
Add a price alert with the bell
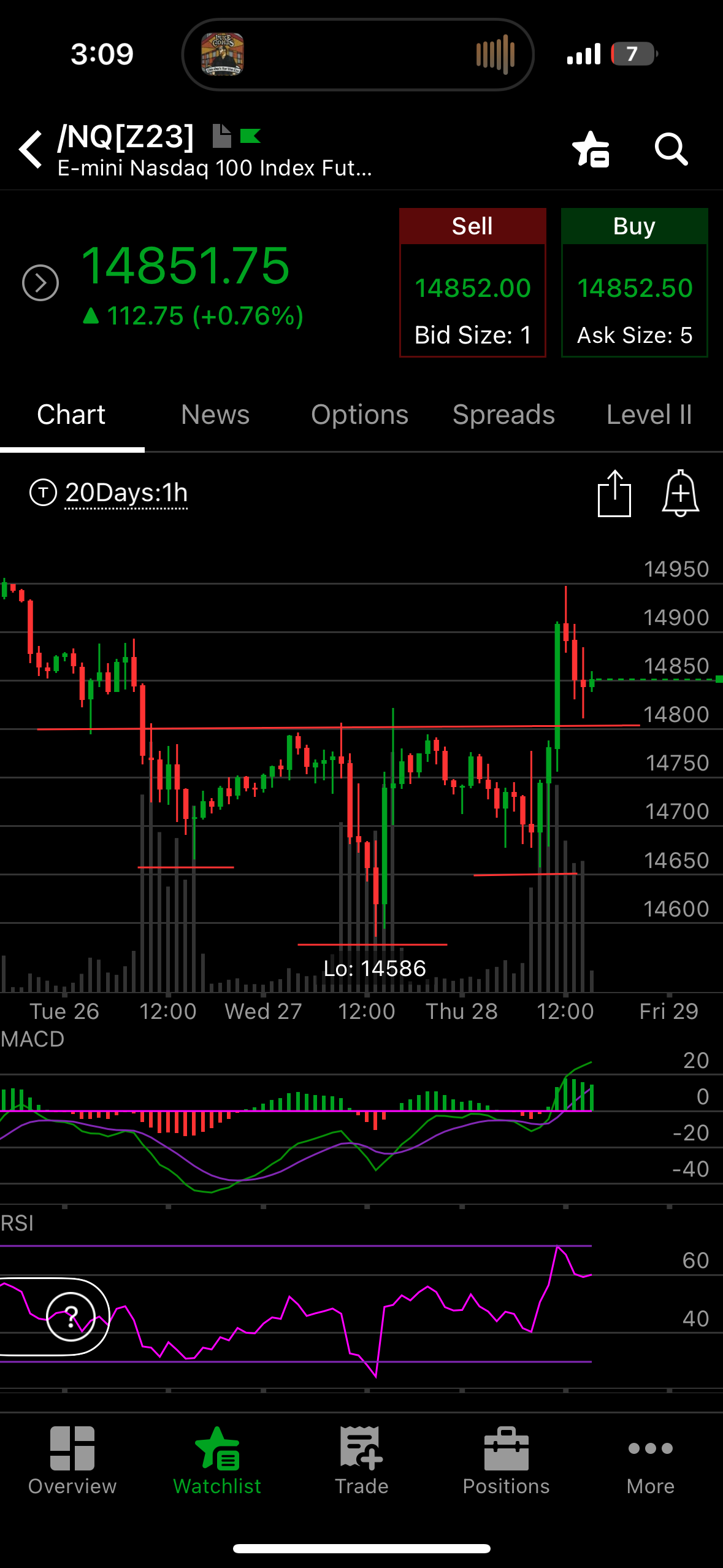click(681, 493)
